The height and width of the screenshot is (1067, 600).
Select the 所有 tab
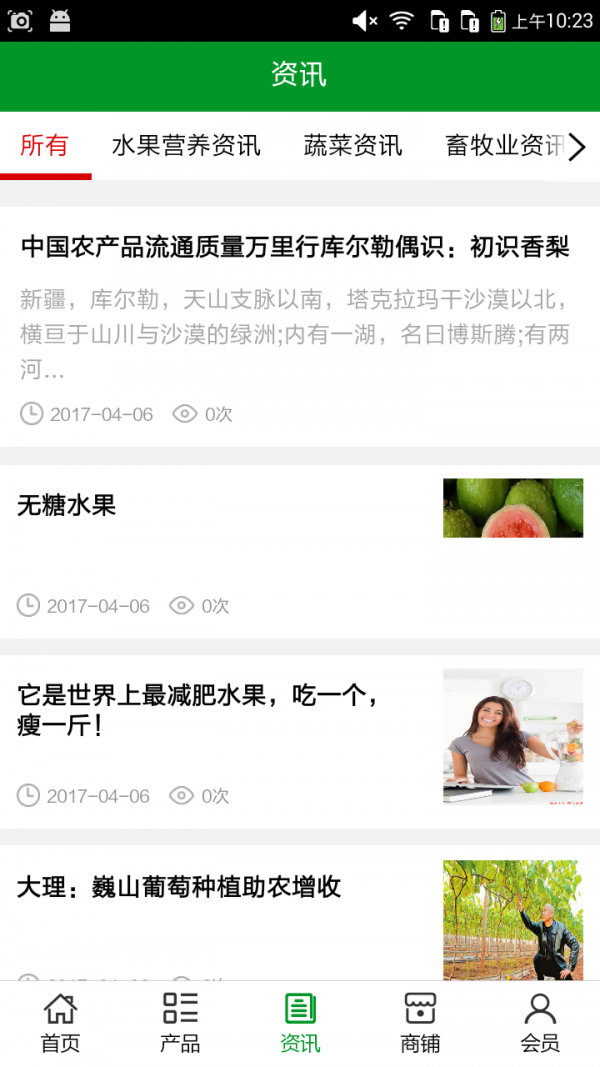[x=45, y=146]
